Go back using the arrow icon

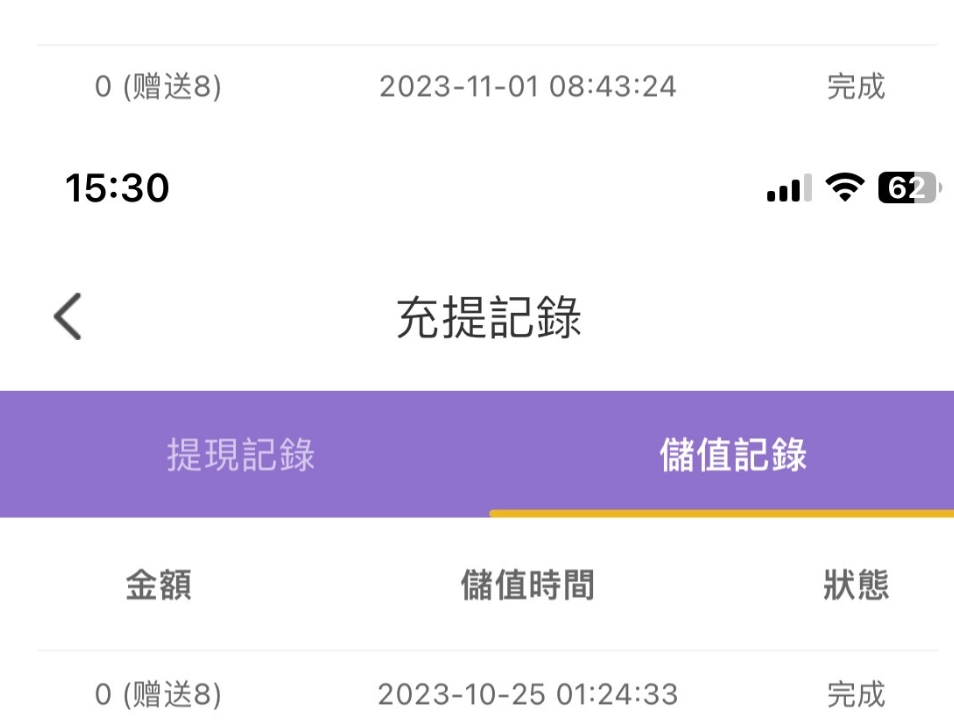point(67,319)
